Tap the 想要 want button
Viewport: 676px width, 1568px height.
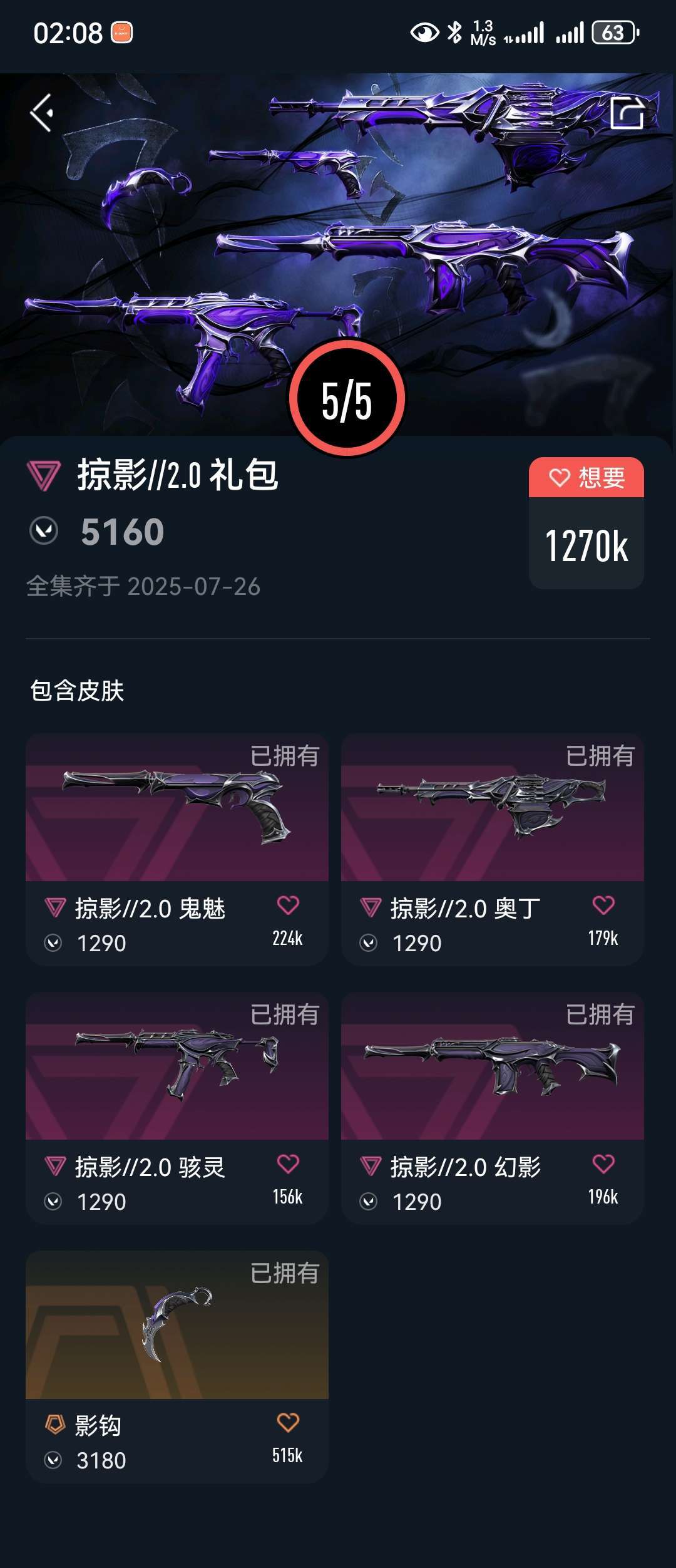pos(586,478)
